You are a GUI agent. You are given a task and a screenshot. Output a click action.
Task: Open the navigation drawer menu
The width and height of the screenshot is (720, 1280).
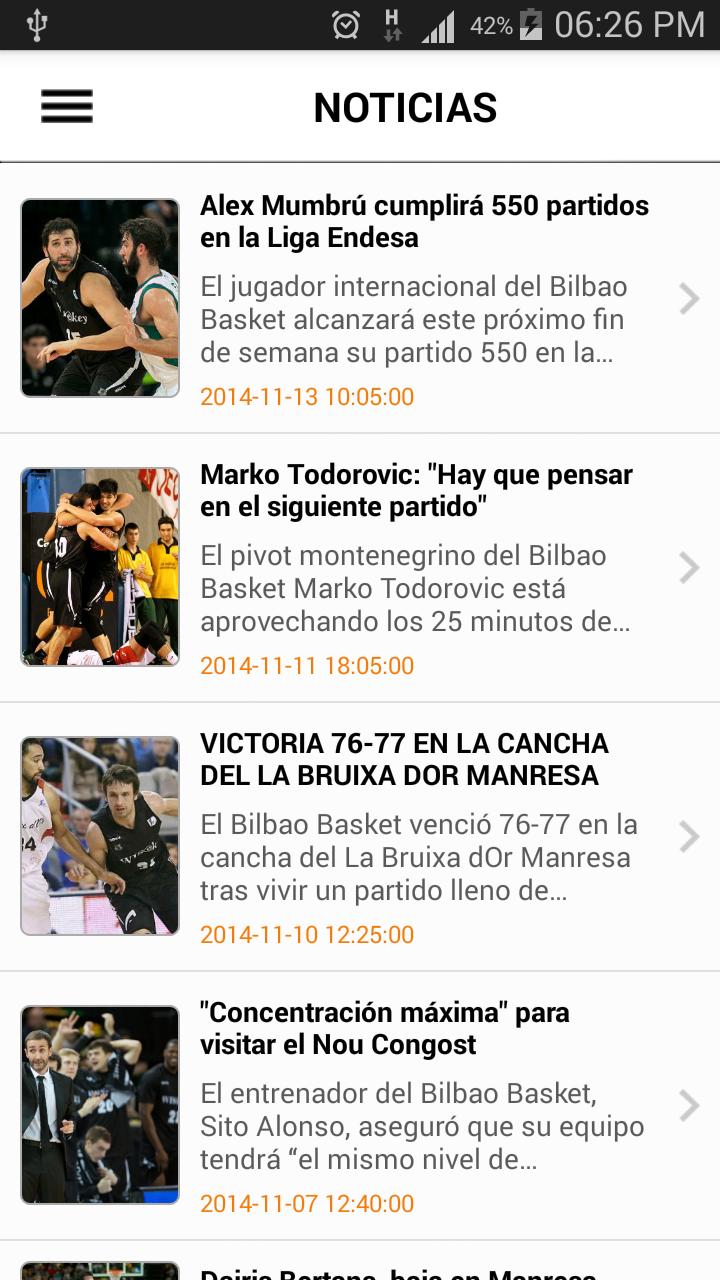(66, 106)
